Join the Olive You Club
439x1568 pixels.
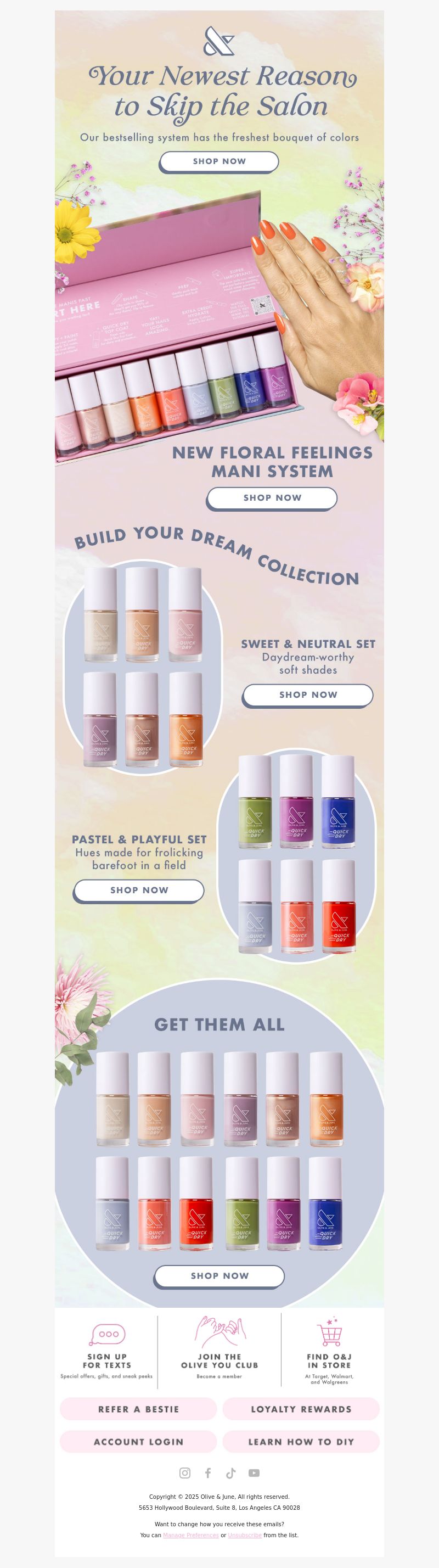219,1360
